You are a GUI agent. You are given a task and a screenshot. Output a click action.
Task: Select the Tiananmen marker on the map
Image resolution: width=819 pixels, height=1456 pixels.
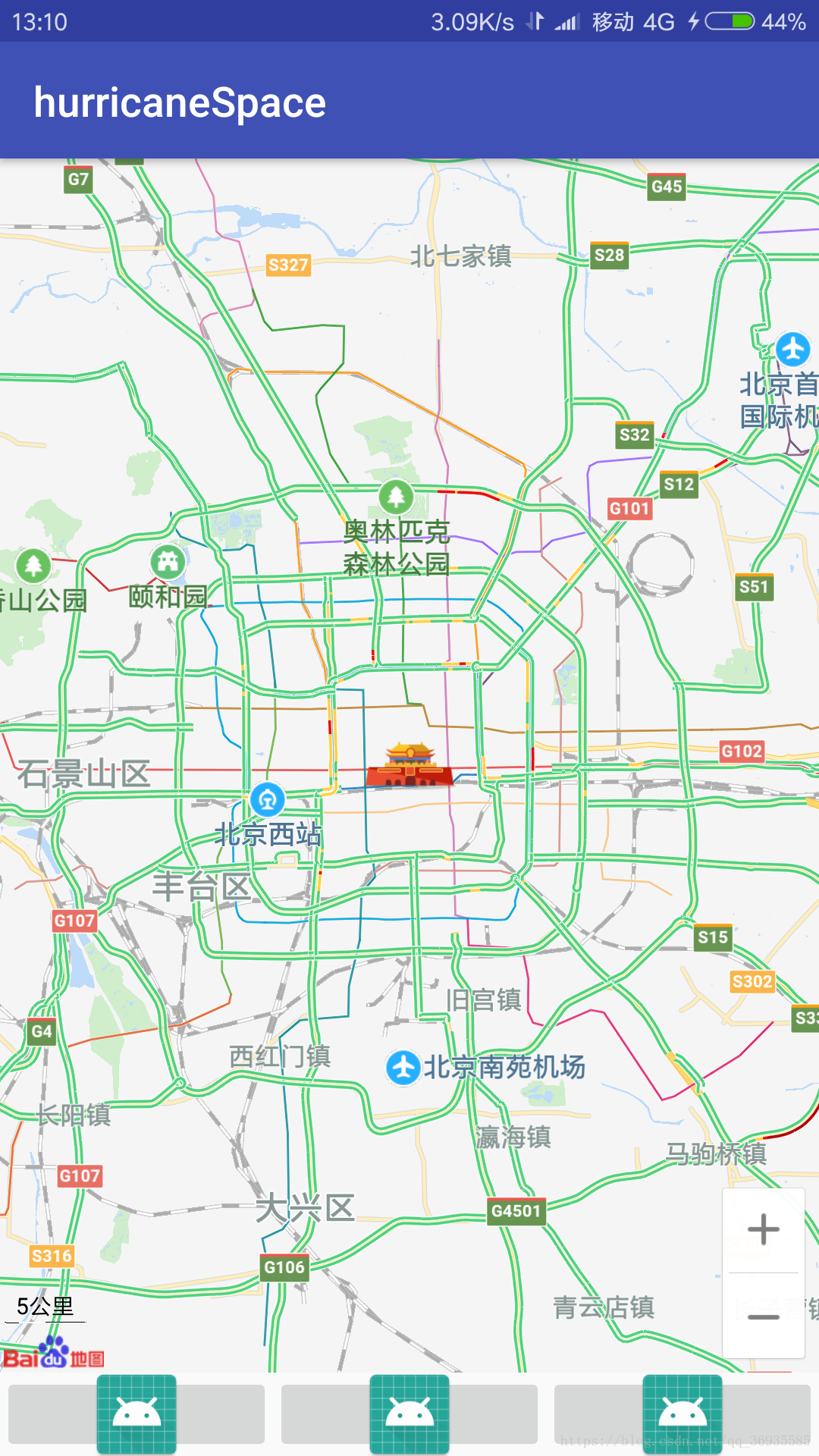click(409, 764)
